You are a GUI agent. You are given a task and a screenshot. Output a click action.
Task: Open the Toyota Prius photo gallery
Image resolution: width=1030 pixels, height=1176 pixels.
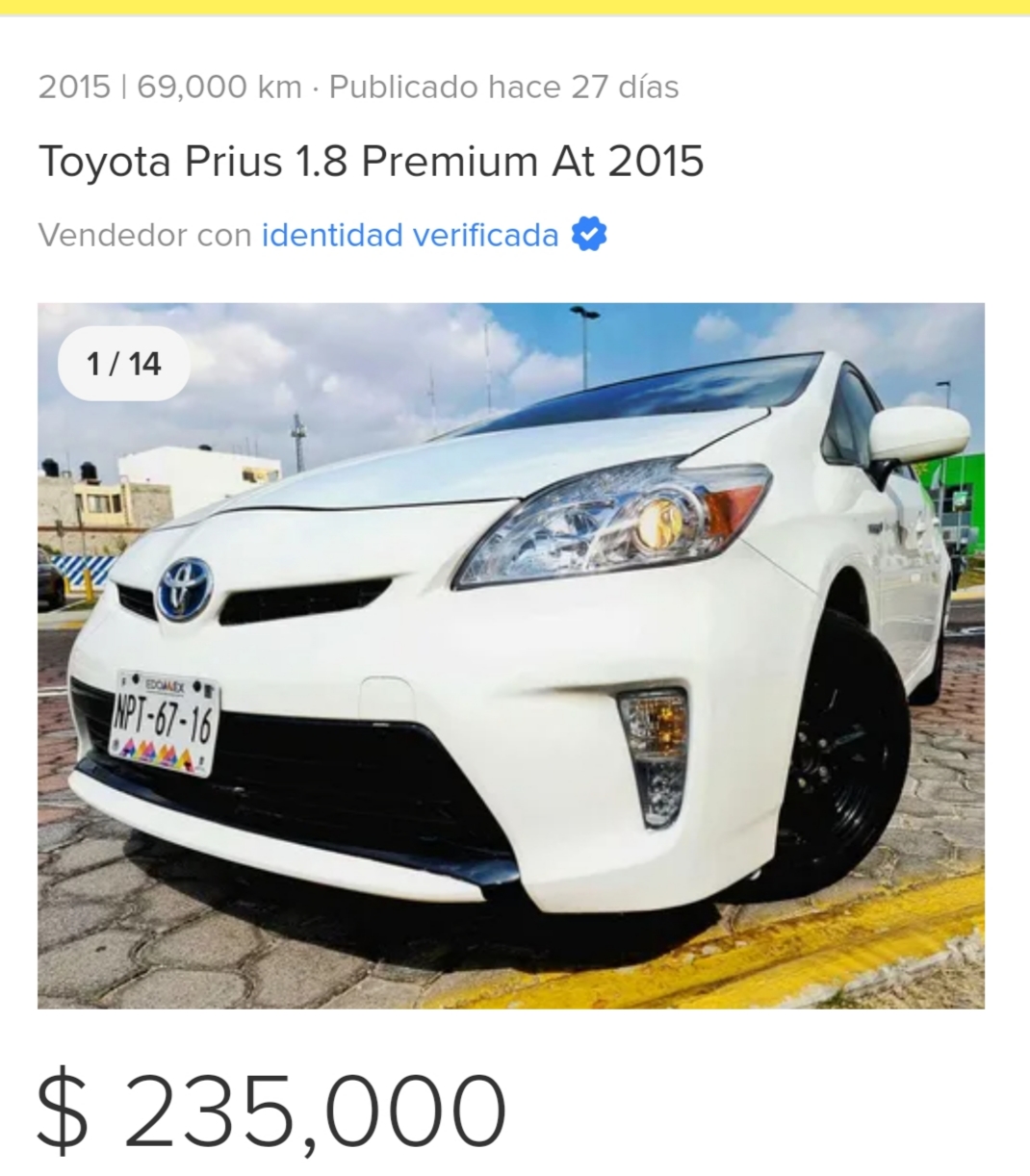point(510,655)
